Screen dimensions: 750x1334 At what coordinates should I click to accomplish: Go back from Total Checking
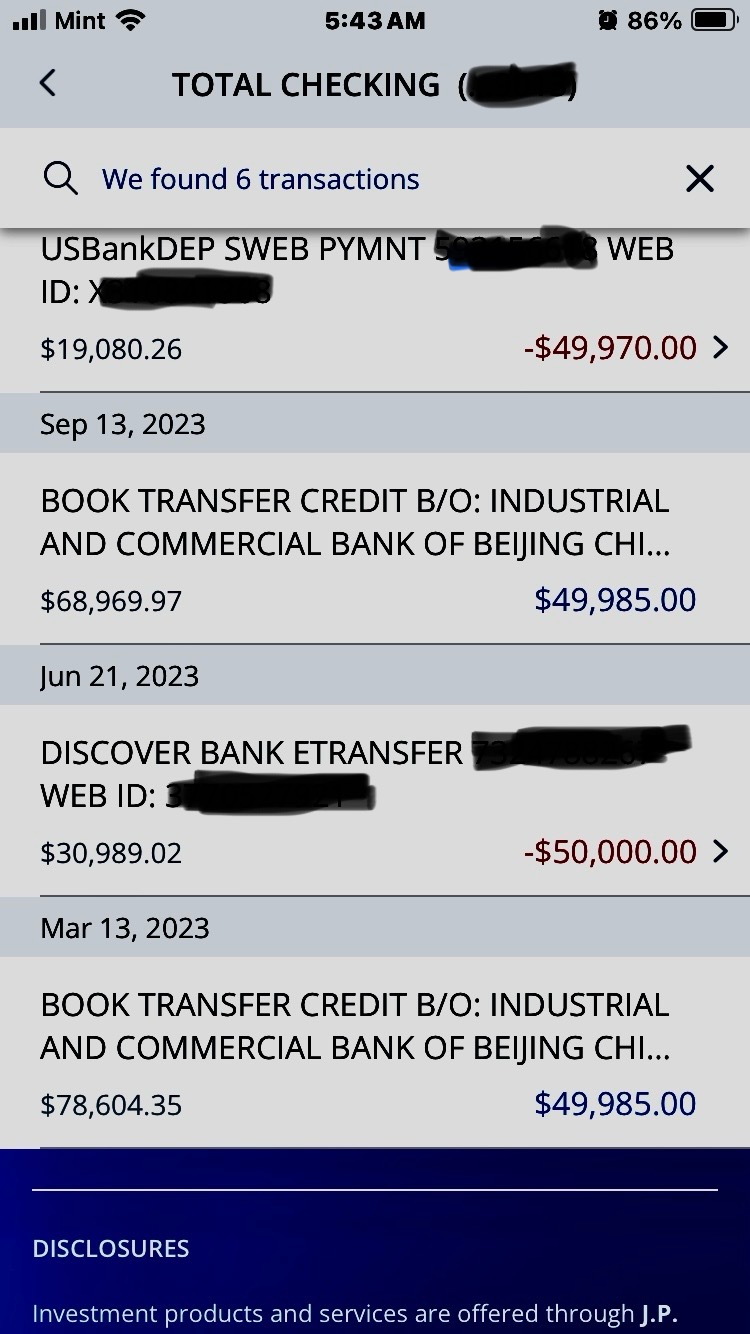click(47, 84)
